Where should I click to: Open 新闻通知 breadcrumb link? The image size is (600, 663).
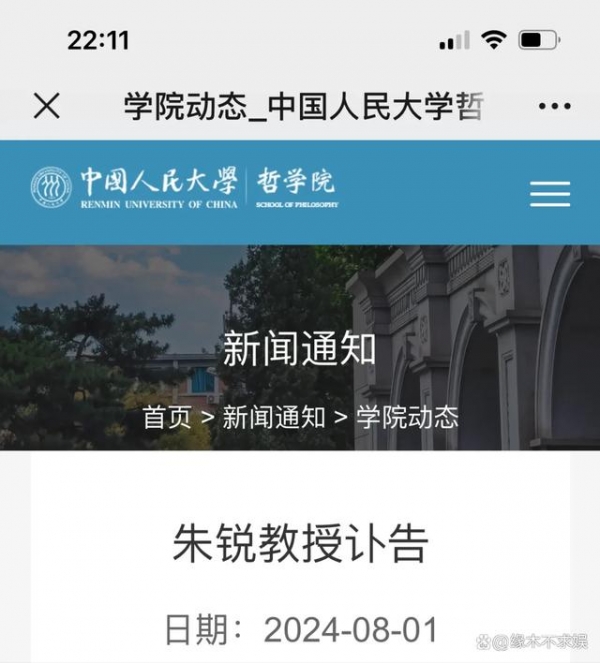pos(274,417)
